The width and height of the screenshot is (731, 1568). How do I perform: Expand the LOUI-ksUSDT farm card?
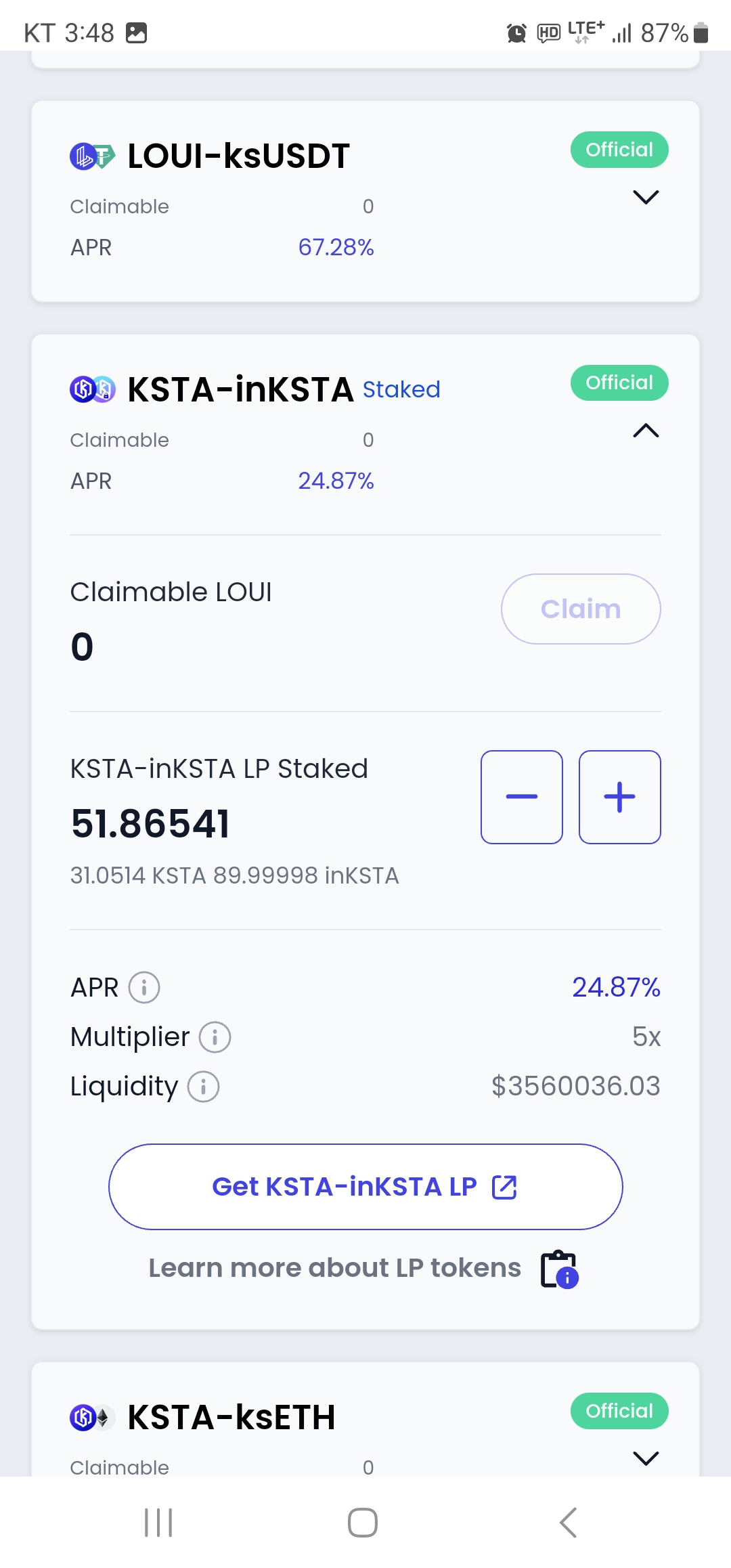646,197
